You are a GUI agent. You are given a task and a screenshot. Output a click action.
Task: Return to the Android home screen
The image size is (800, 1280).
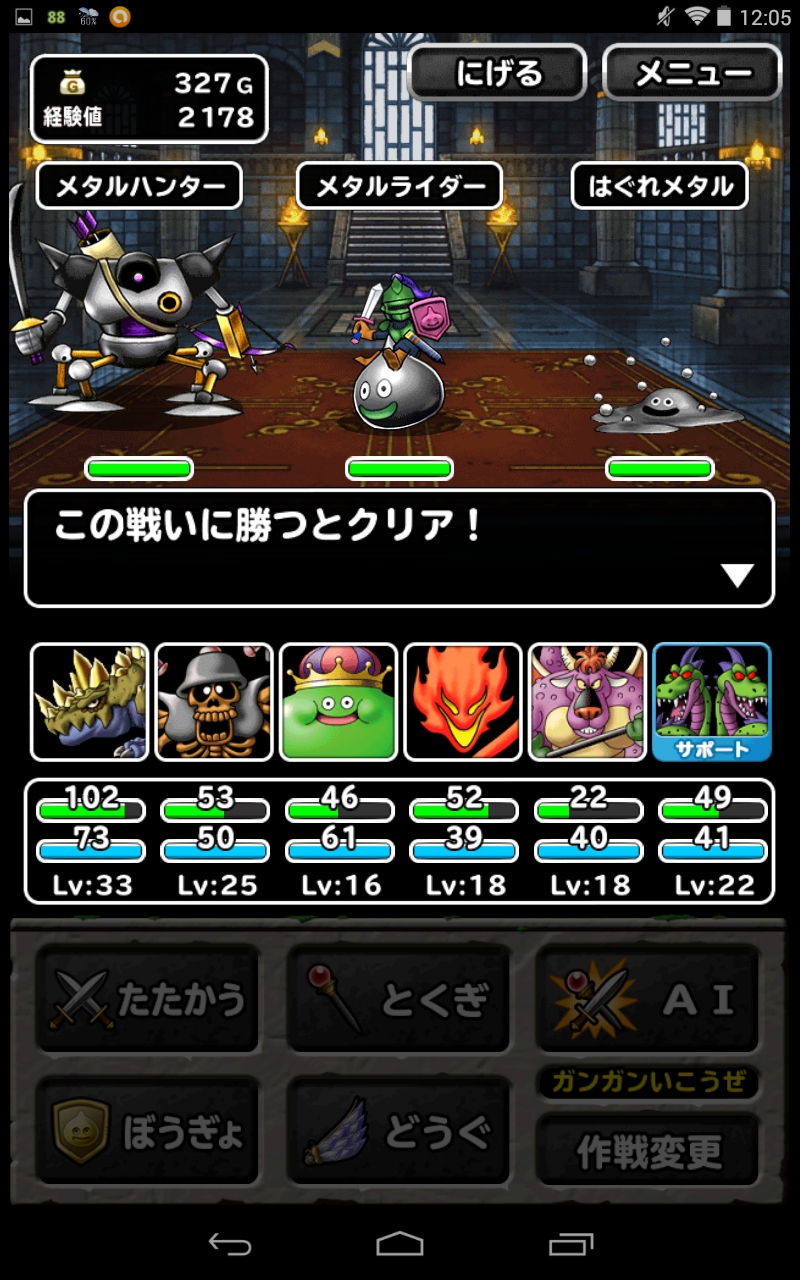coord(400,1243)
